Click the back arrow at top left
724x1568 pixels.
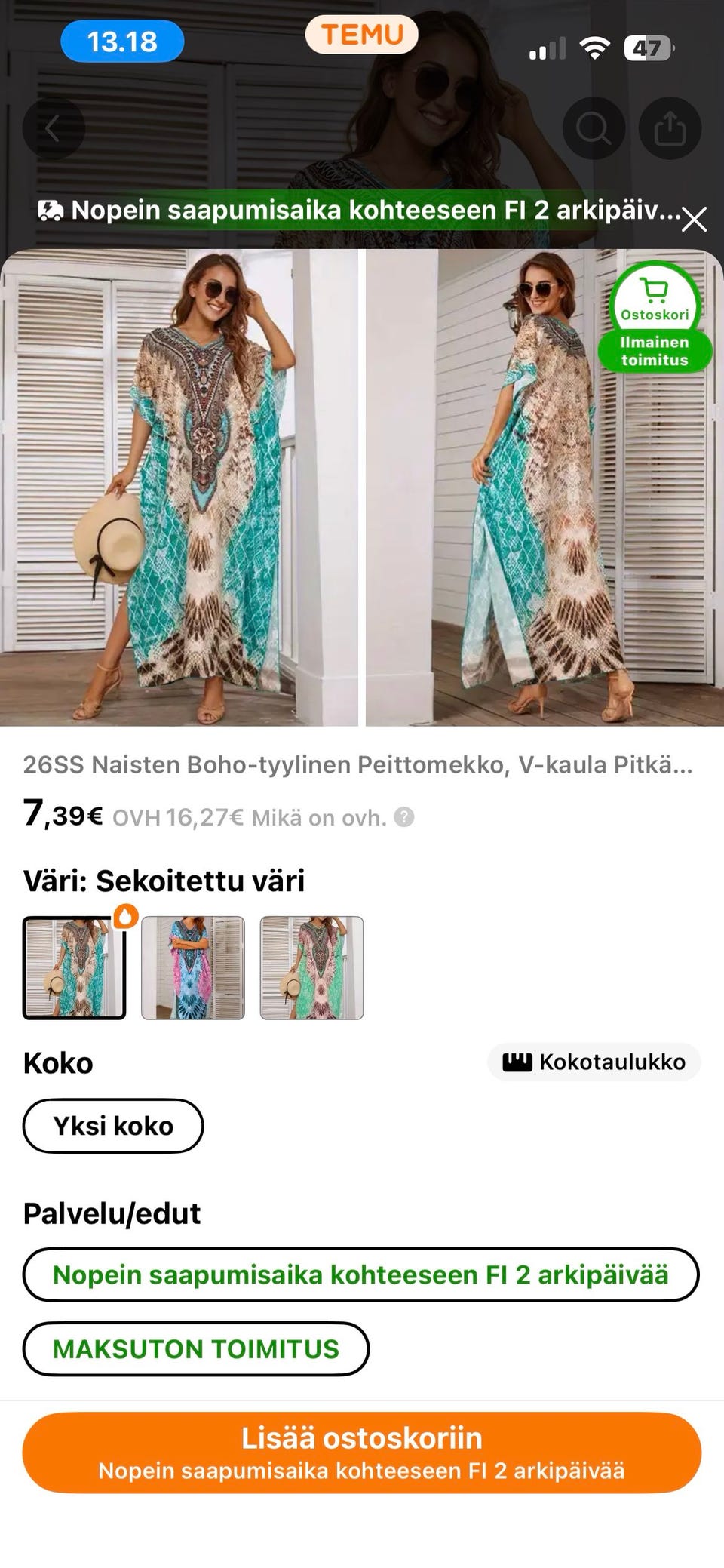[54, 128]
